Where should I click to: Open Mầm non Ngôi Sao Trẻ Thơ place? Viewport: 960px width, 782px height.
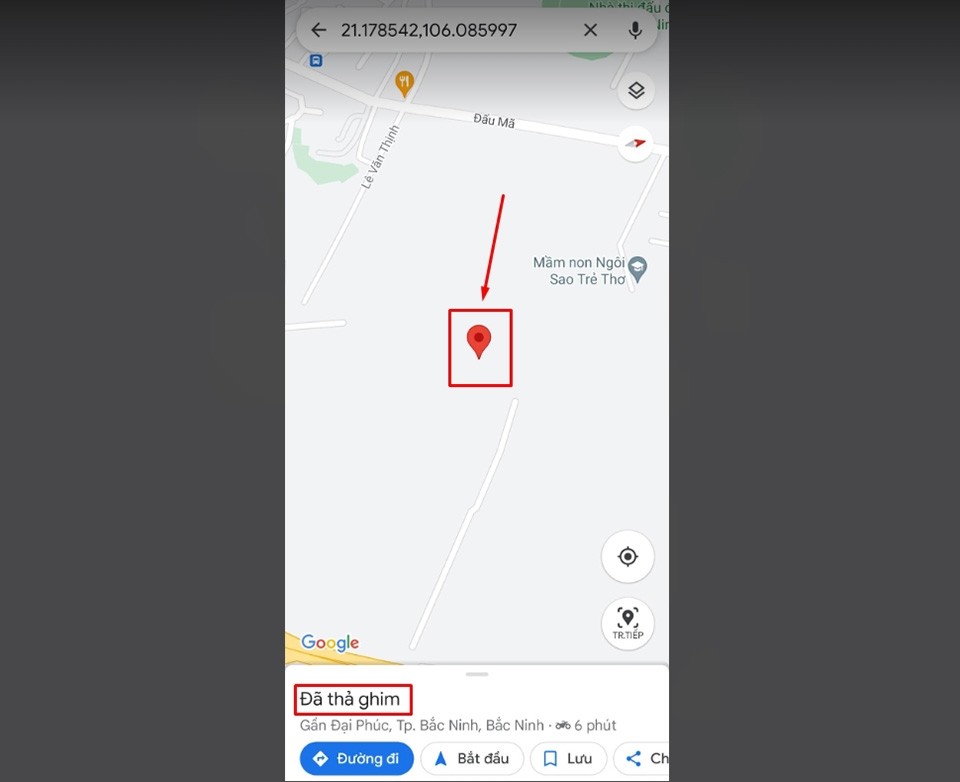(x=637, y=268)
